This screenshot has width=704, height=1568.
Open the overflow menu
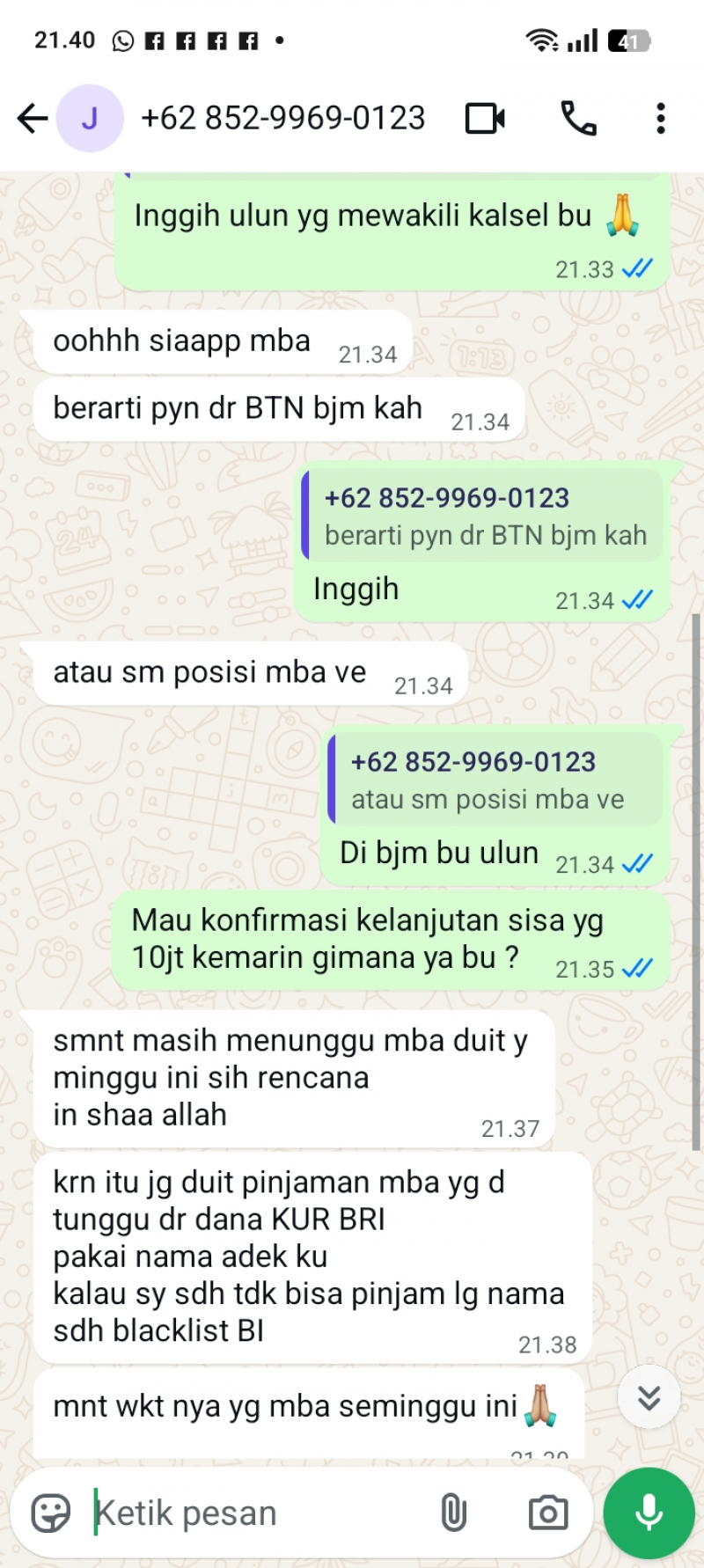tap(660, 118)
